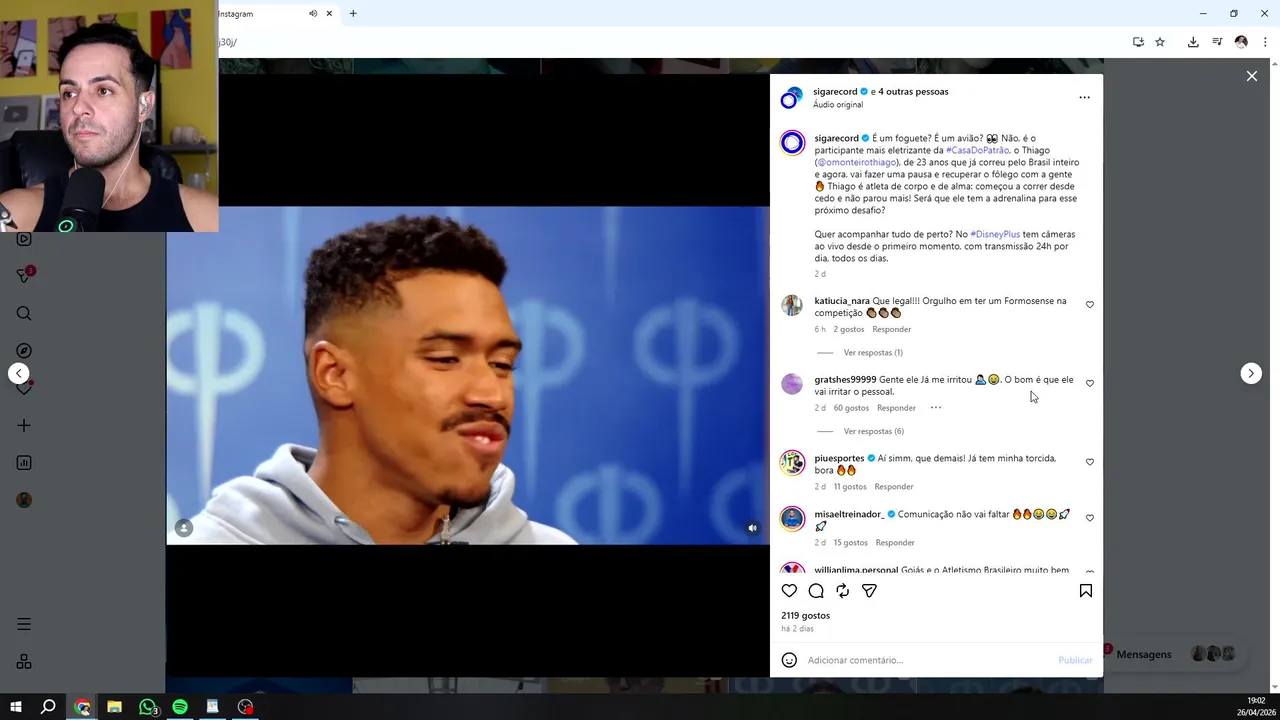1280x720 pixels.
Task: Go to the next post arrow
Action: coord(1251,373)
